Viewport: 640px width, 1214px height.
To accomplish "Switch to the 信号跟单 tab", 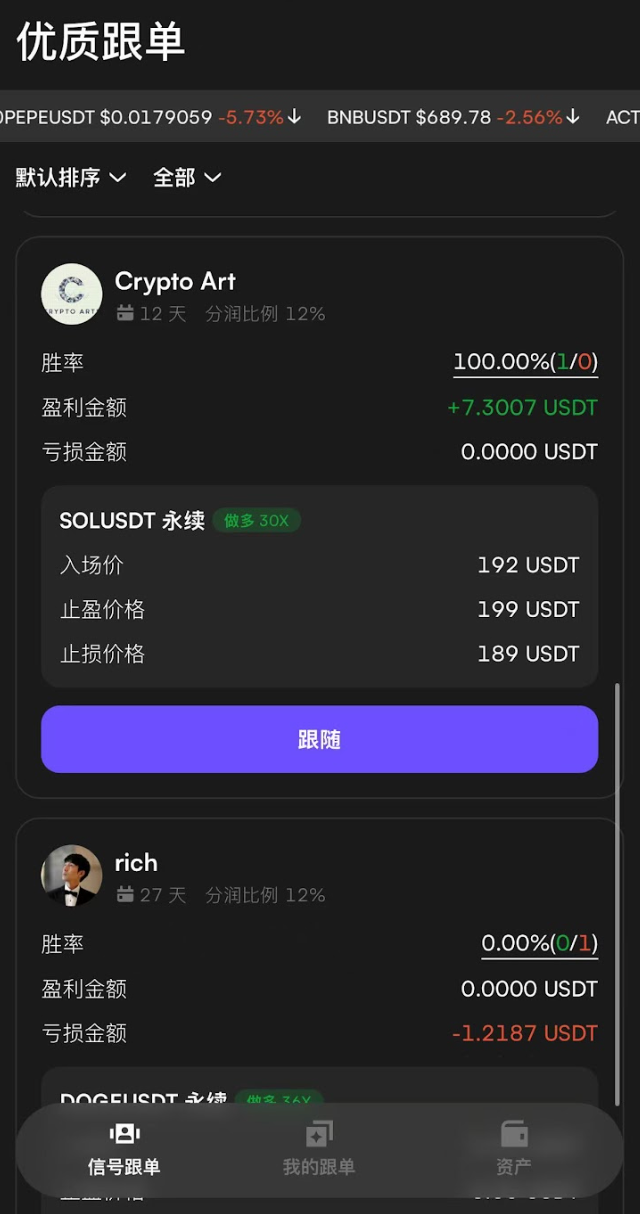I will [x=124, y=1149].
